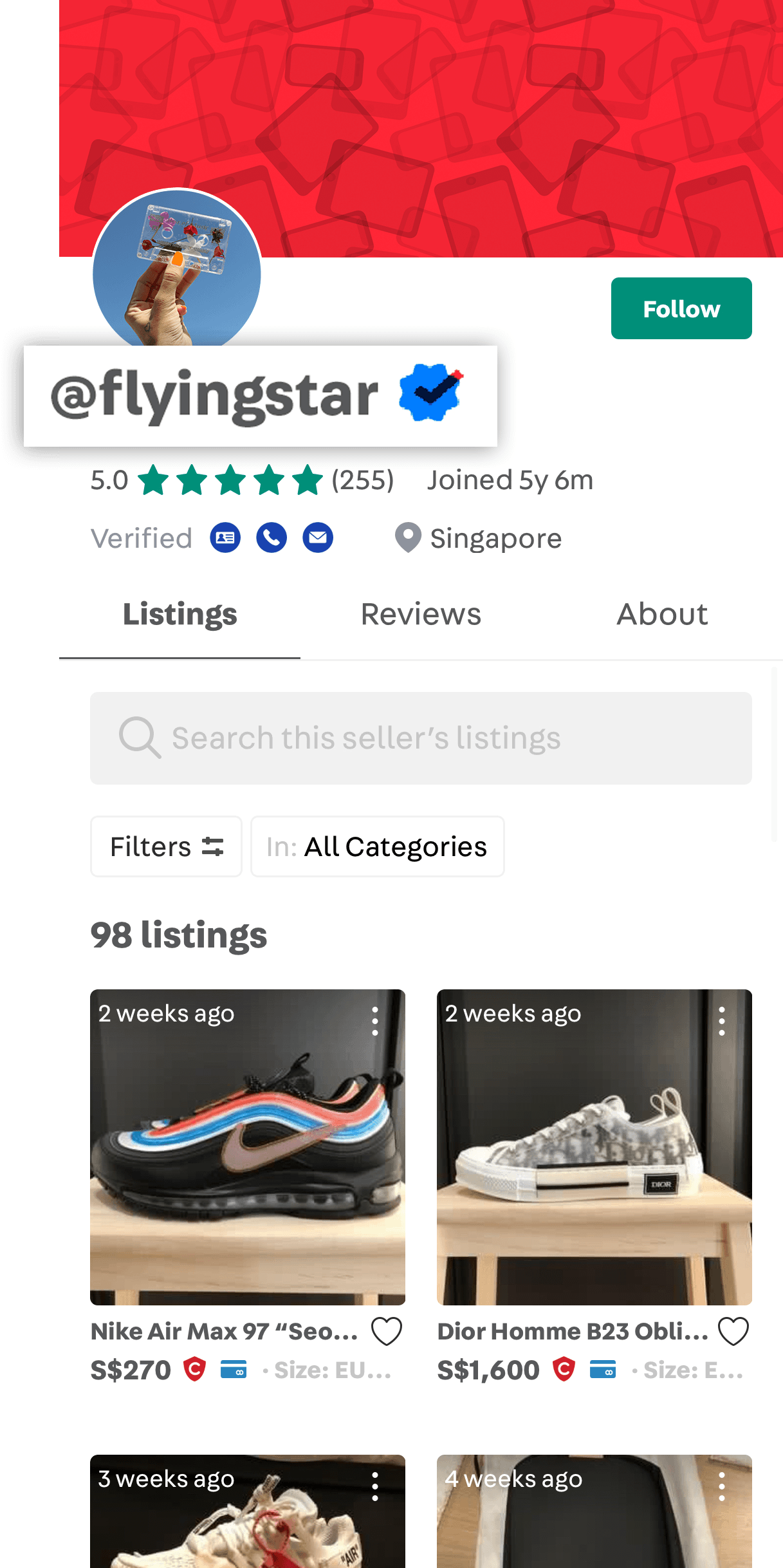Open the Dior Homme B23 listing

(x=594, y=1147)
